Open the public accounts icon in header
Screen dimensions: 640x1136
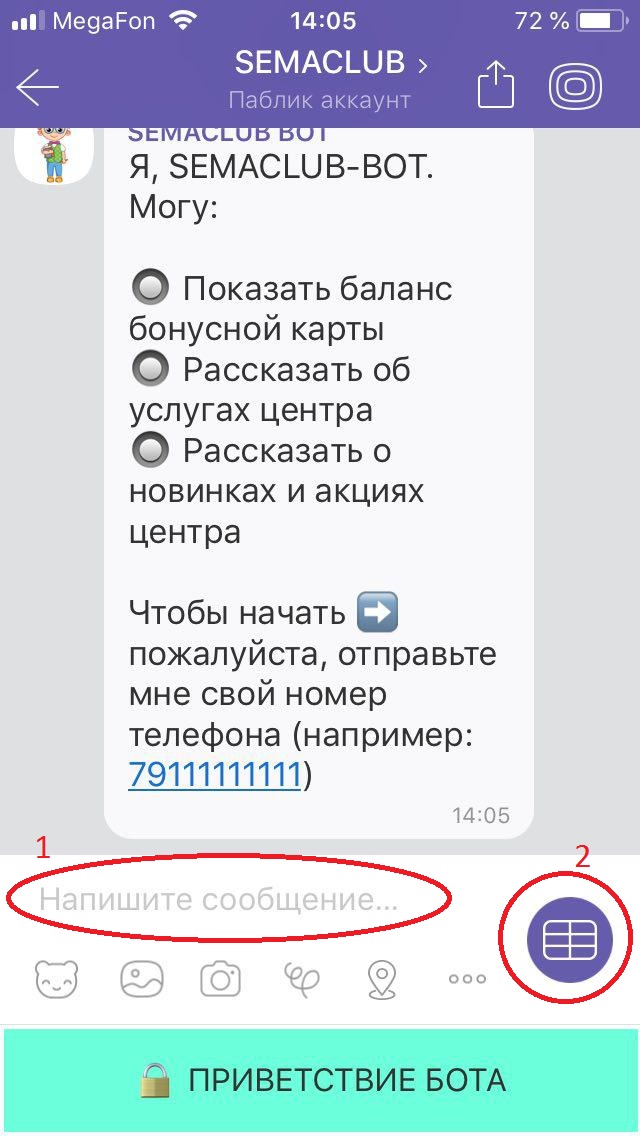coord(576,86)
